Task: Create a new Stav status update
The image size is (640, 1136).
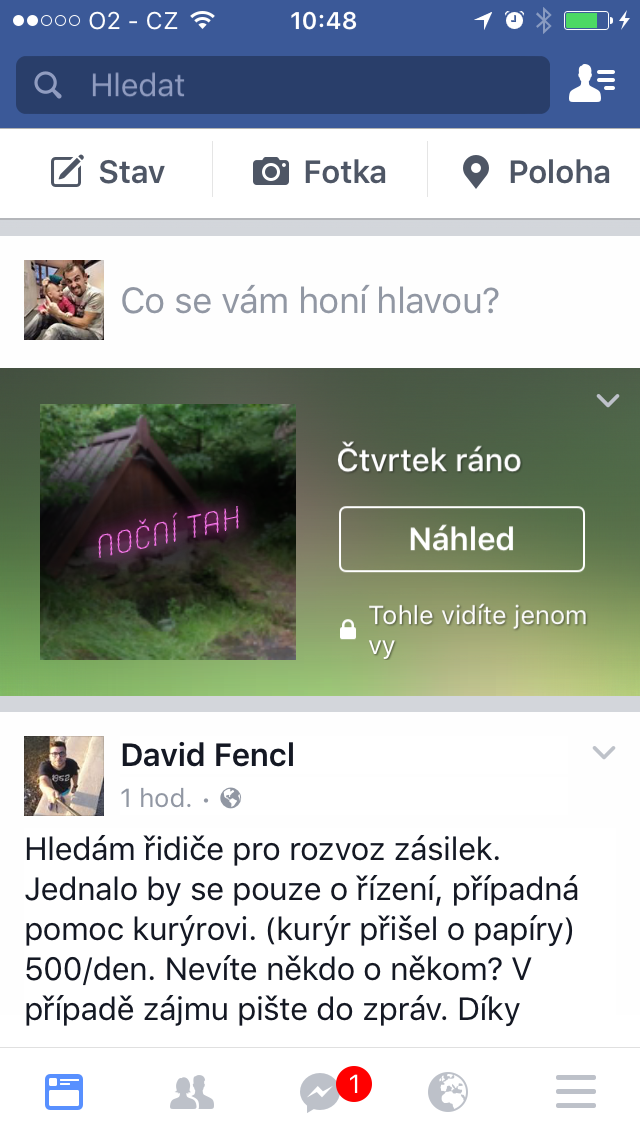Action: (107, 172)
